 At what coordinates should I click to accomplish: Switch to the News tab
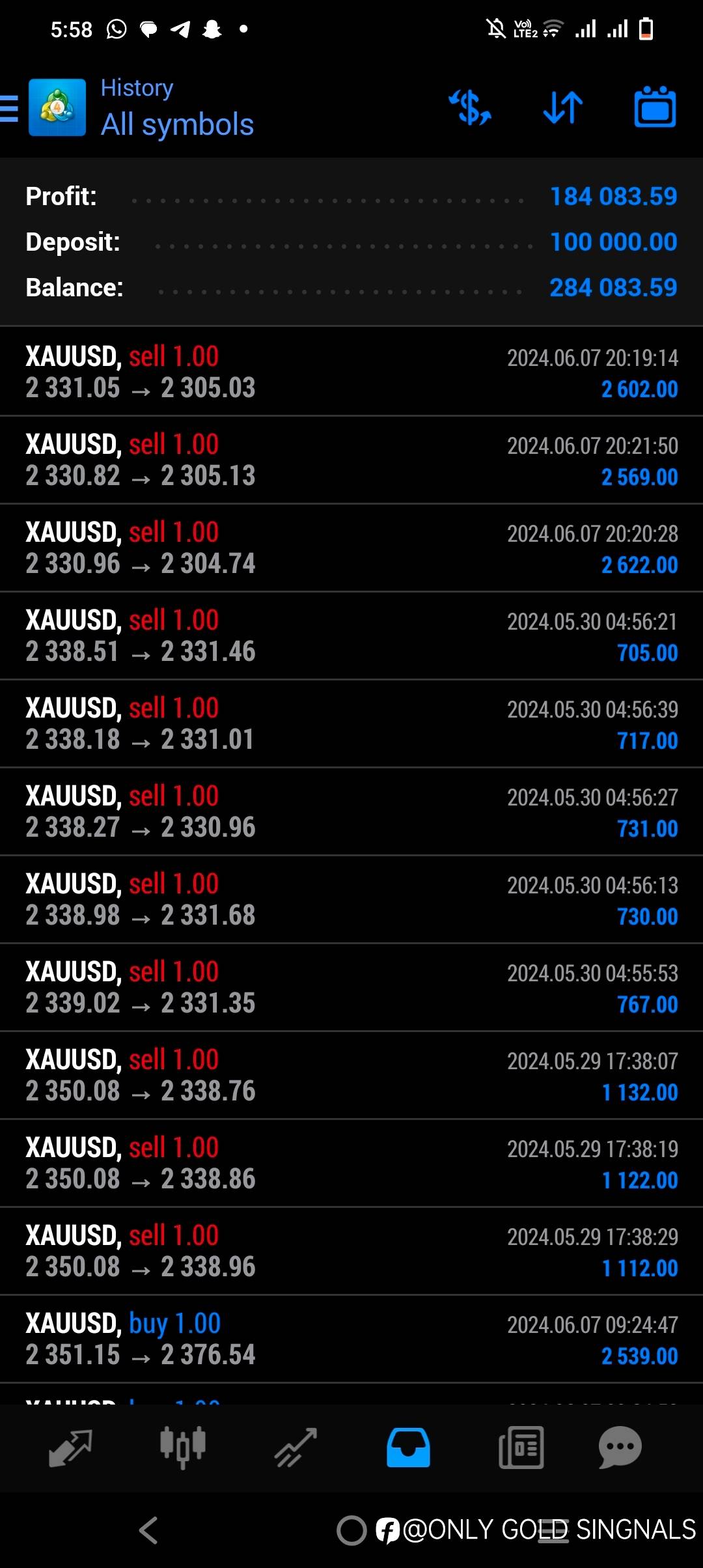tap(521, 1448)
